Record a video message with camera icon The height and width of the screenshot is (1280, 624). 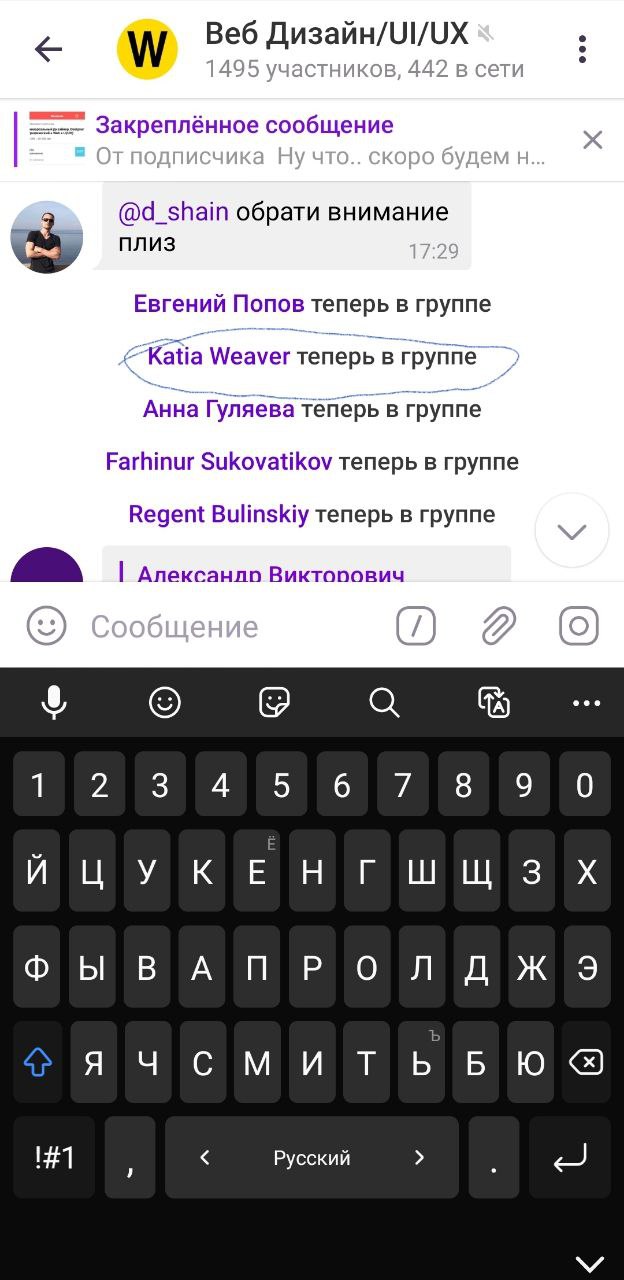[x=579, y=627]
